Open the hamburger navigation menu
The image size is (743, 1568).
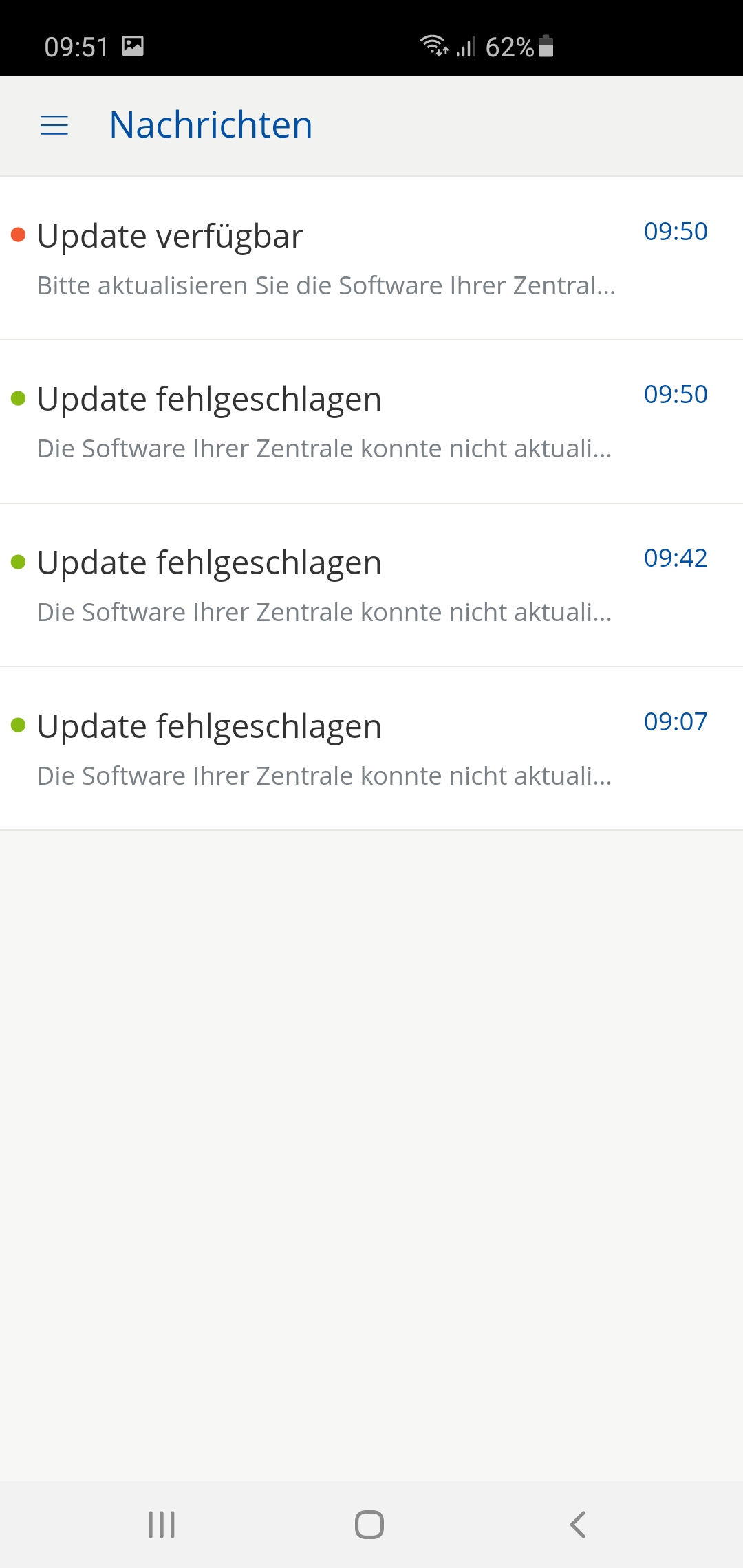54,125
